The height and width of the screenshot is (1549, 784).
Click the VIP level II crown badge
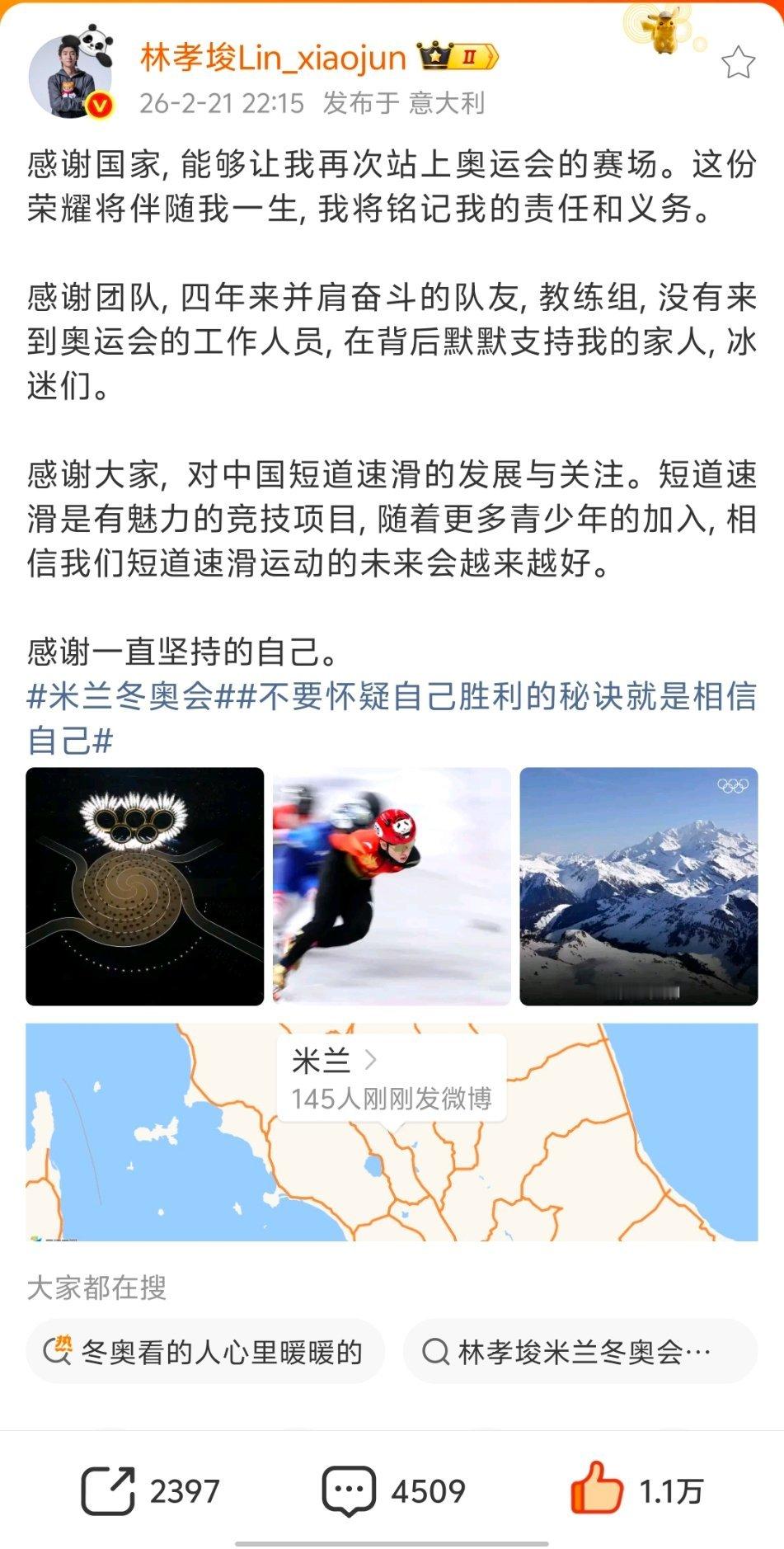click(x=455, y=56)
